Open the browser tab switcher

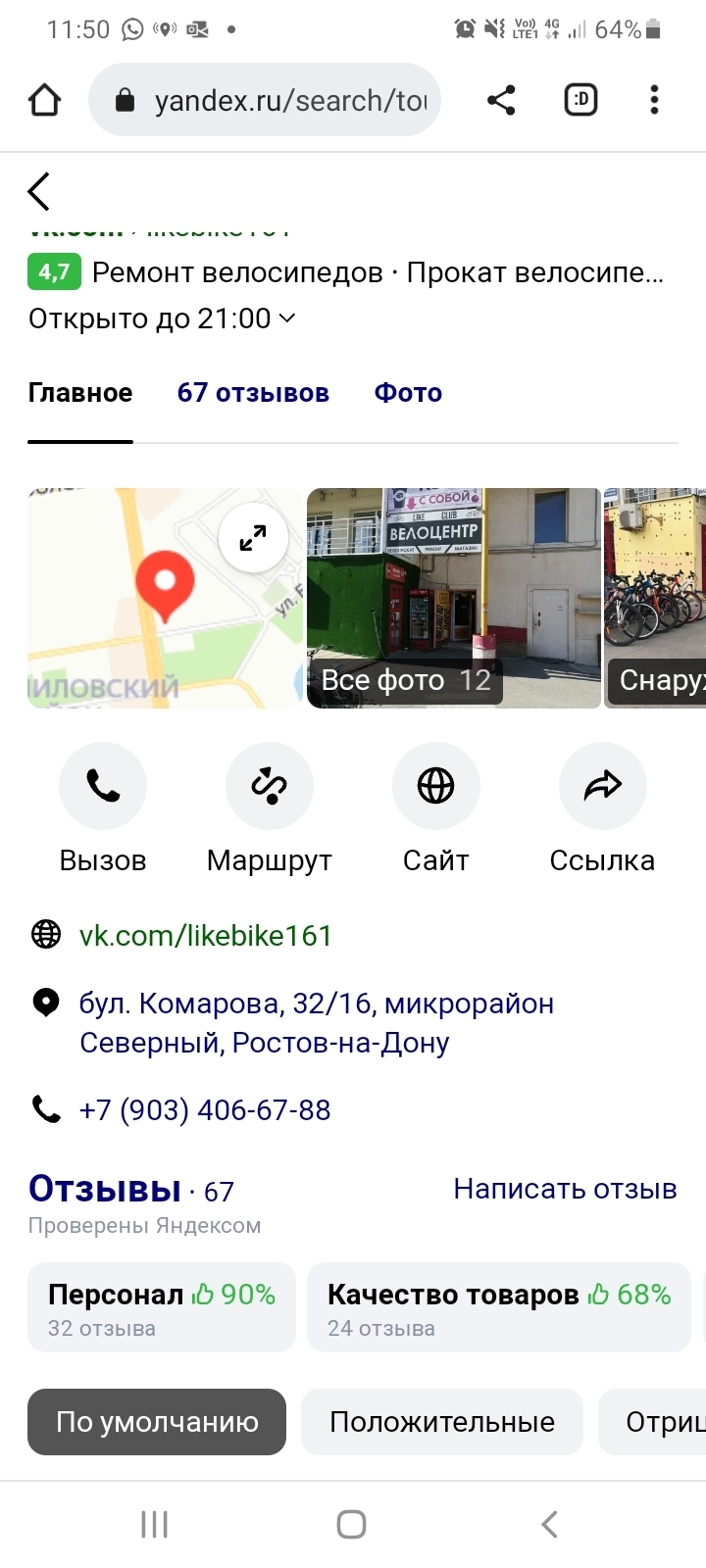[x=580, y=100]
